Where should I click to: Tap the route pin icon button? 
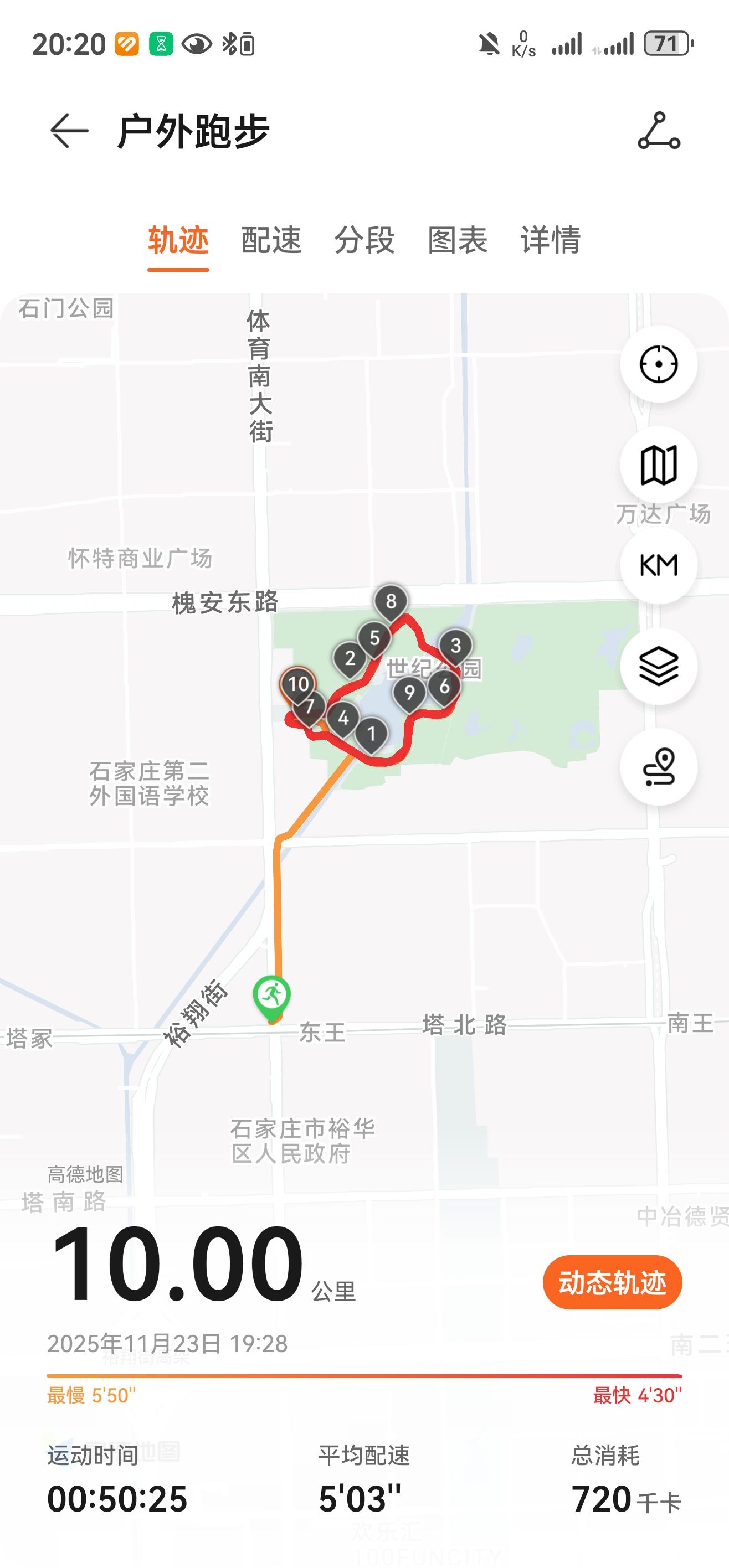tap(658, 767)
